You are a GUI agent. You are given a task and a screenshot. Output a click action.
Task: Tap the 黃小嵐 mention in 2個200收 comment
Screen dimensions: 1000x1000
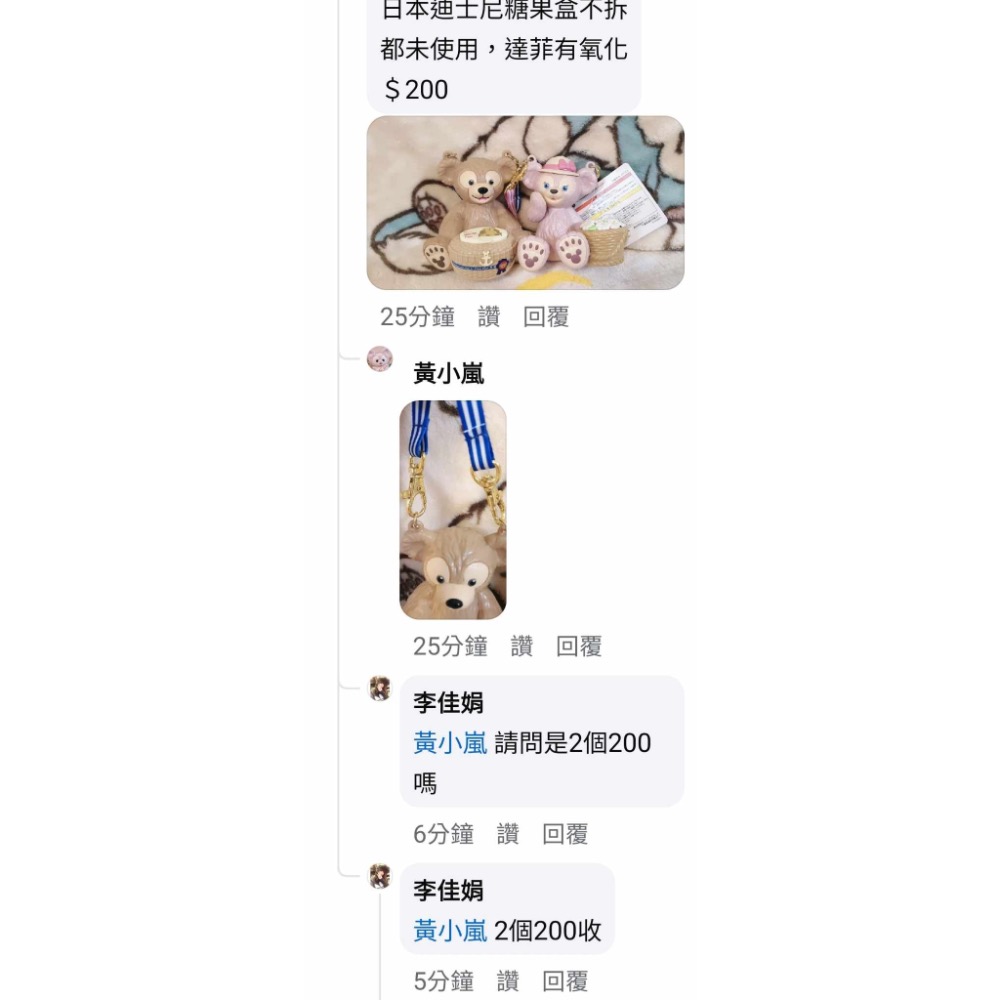pos(450,931)
